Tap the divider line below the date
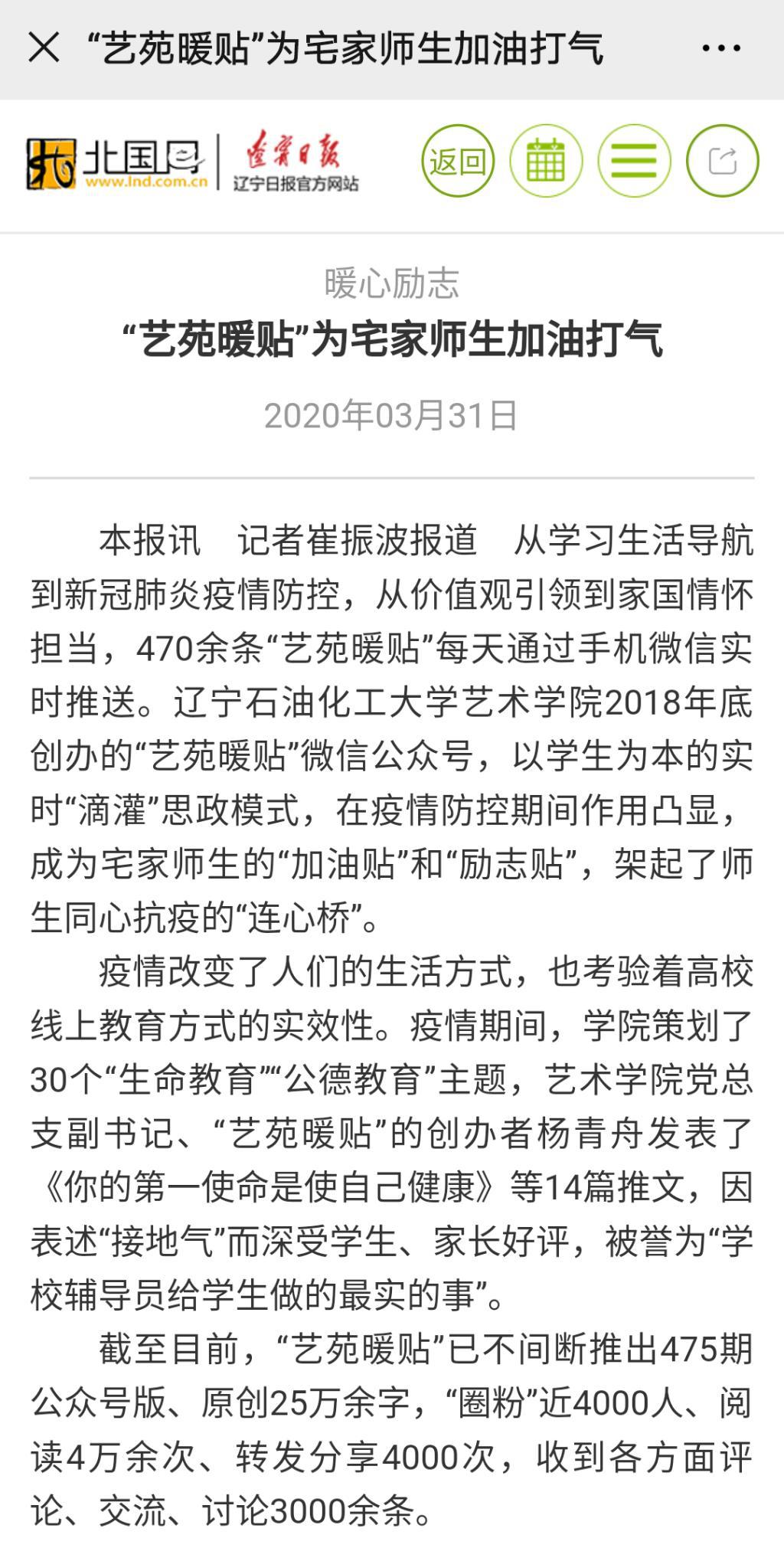 pos(391,475)
